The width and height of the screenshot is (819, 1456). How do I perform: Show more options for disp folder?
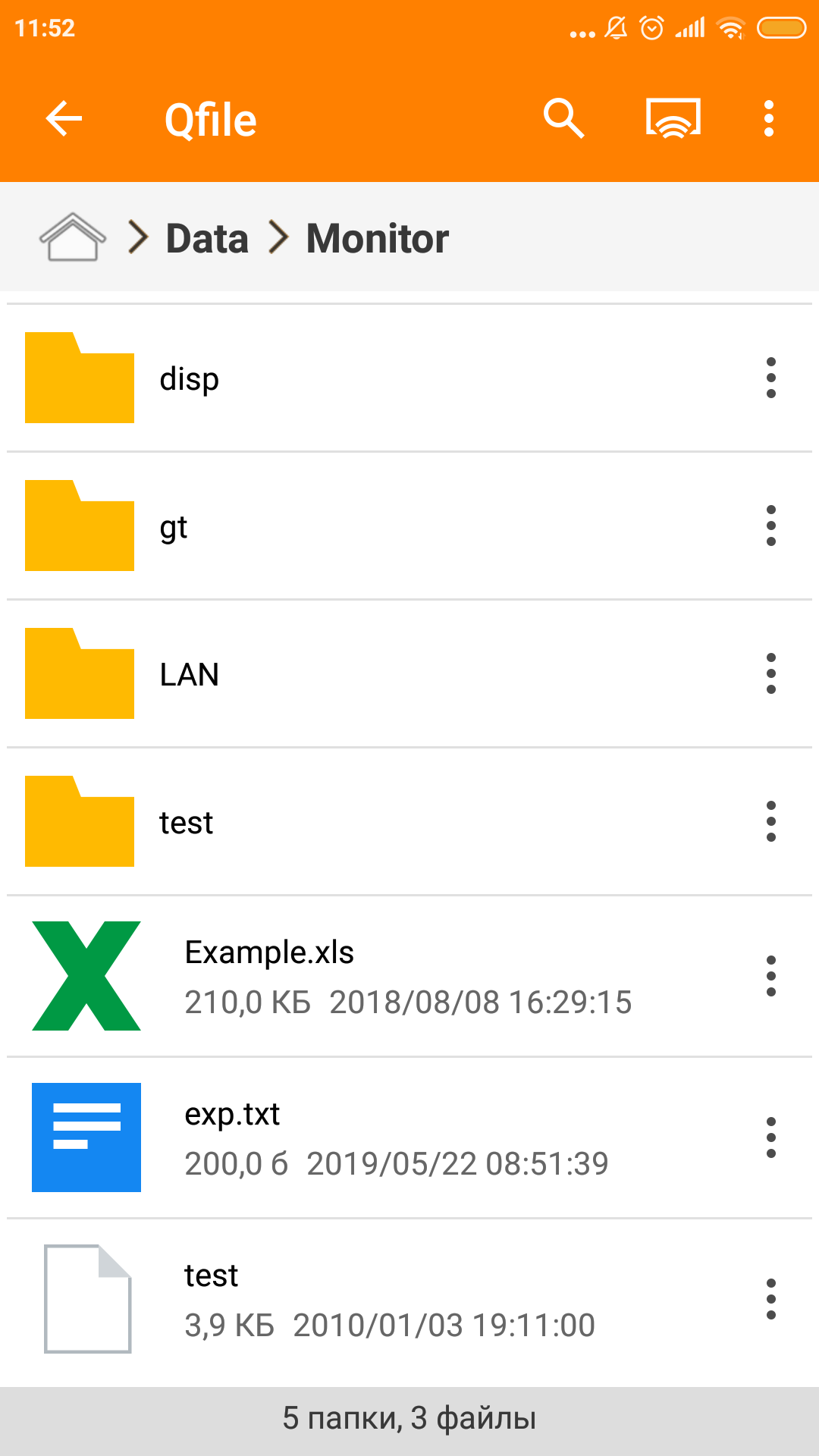[770, 378]
